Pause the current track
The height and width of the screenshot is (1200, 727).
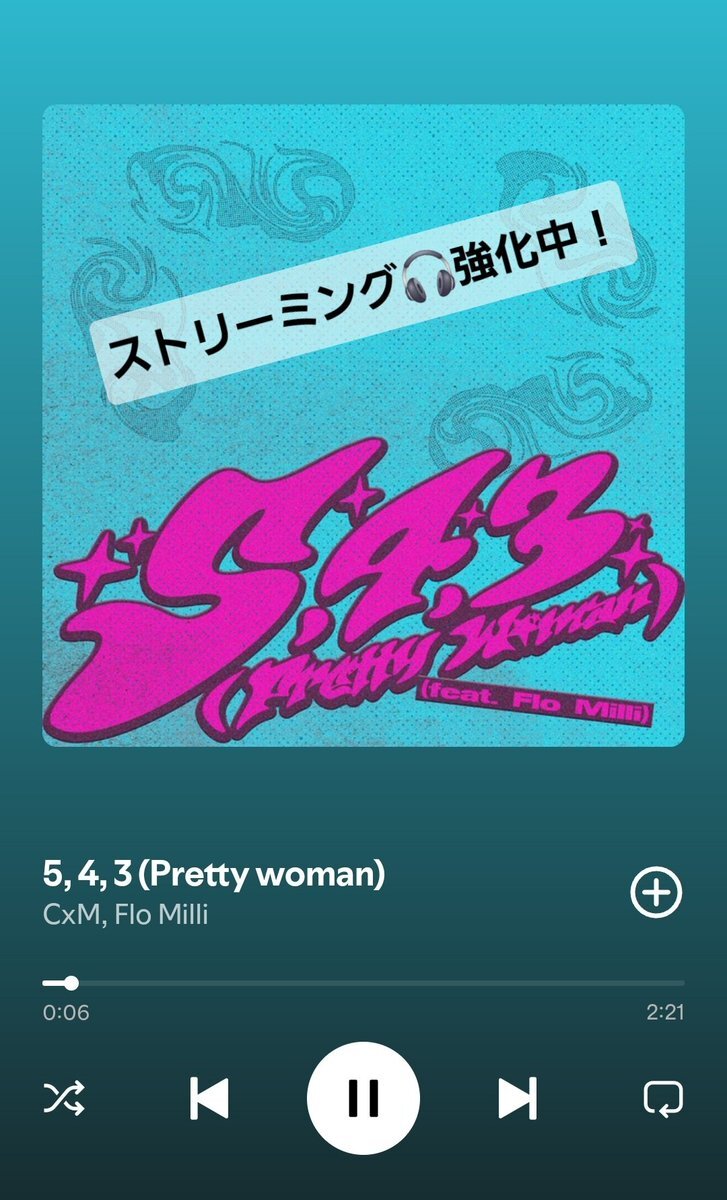pos(363,1097)
